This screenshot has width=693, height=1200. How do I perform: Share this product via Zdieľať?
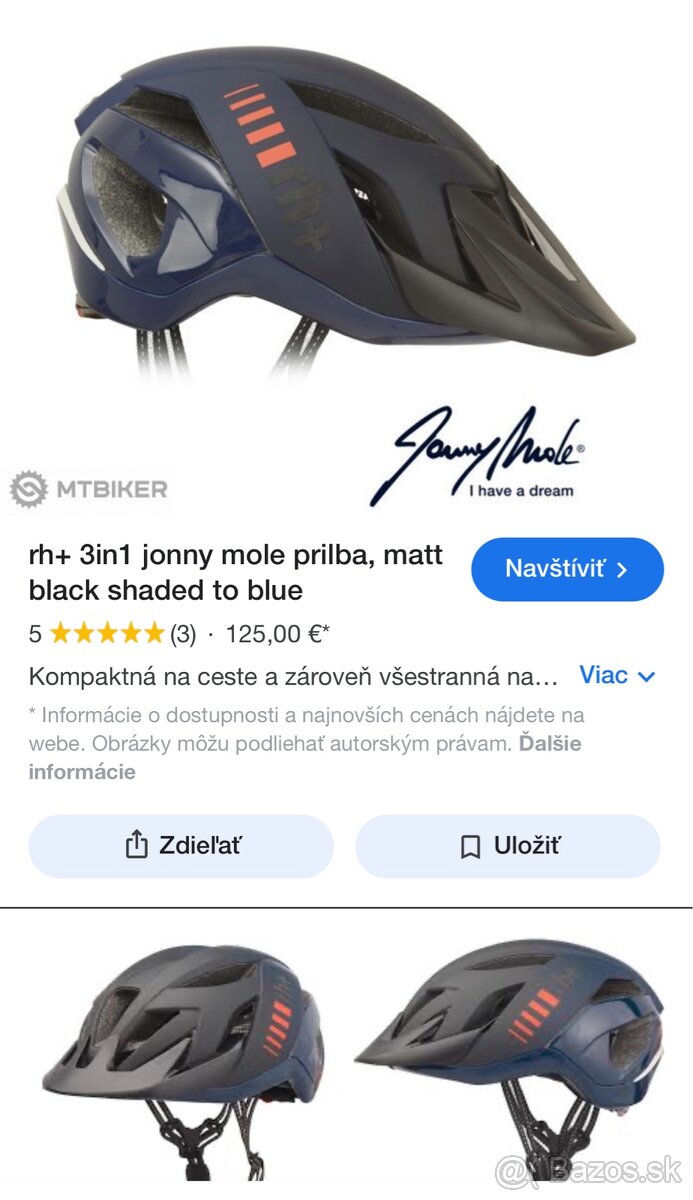coord(181,846)
